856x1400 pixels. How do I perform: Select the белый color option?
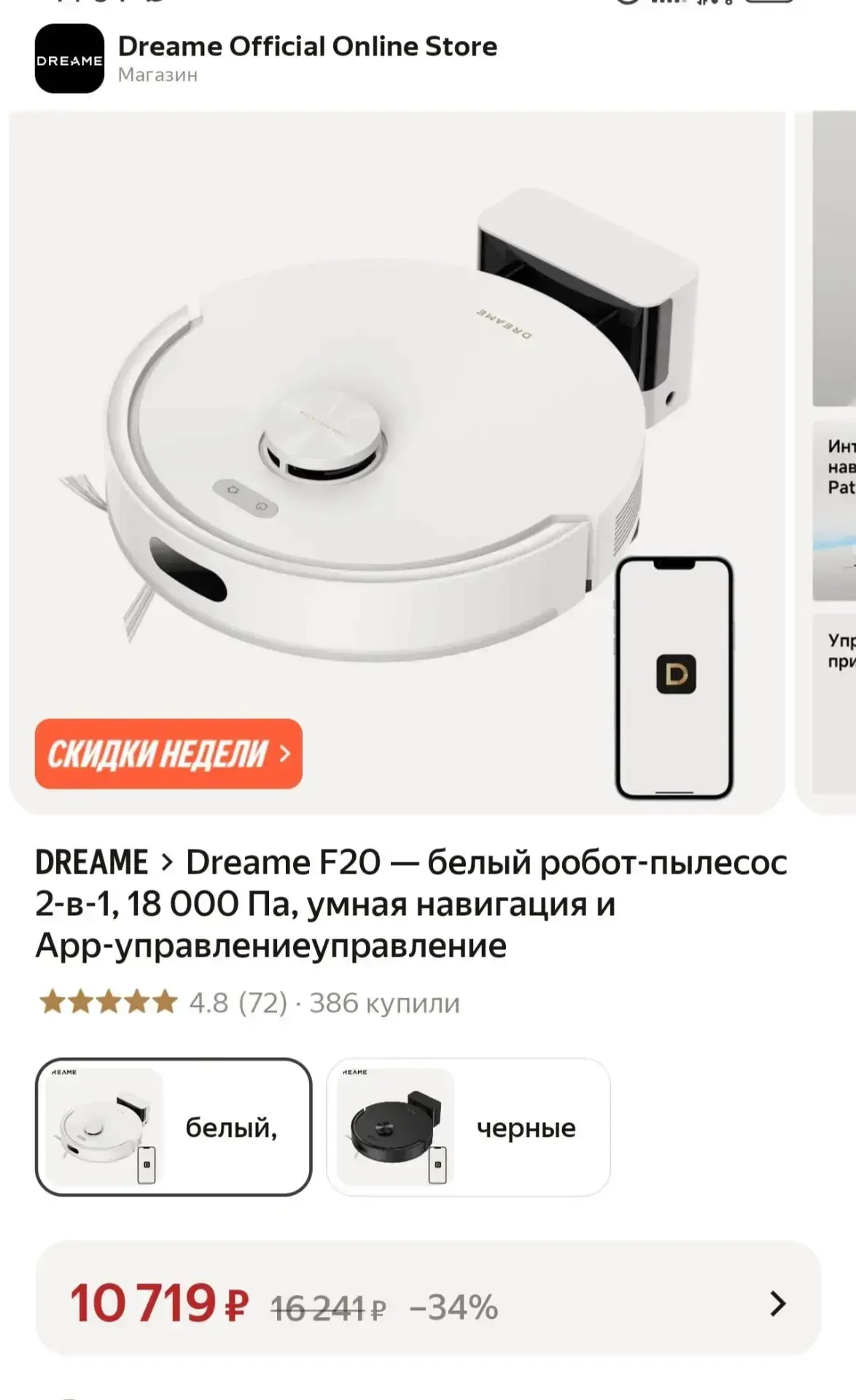tap(174, 1127)
